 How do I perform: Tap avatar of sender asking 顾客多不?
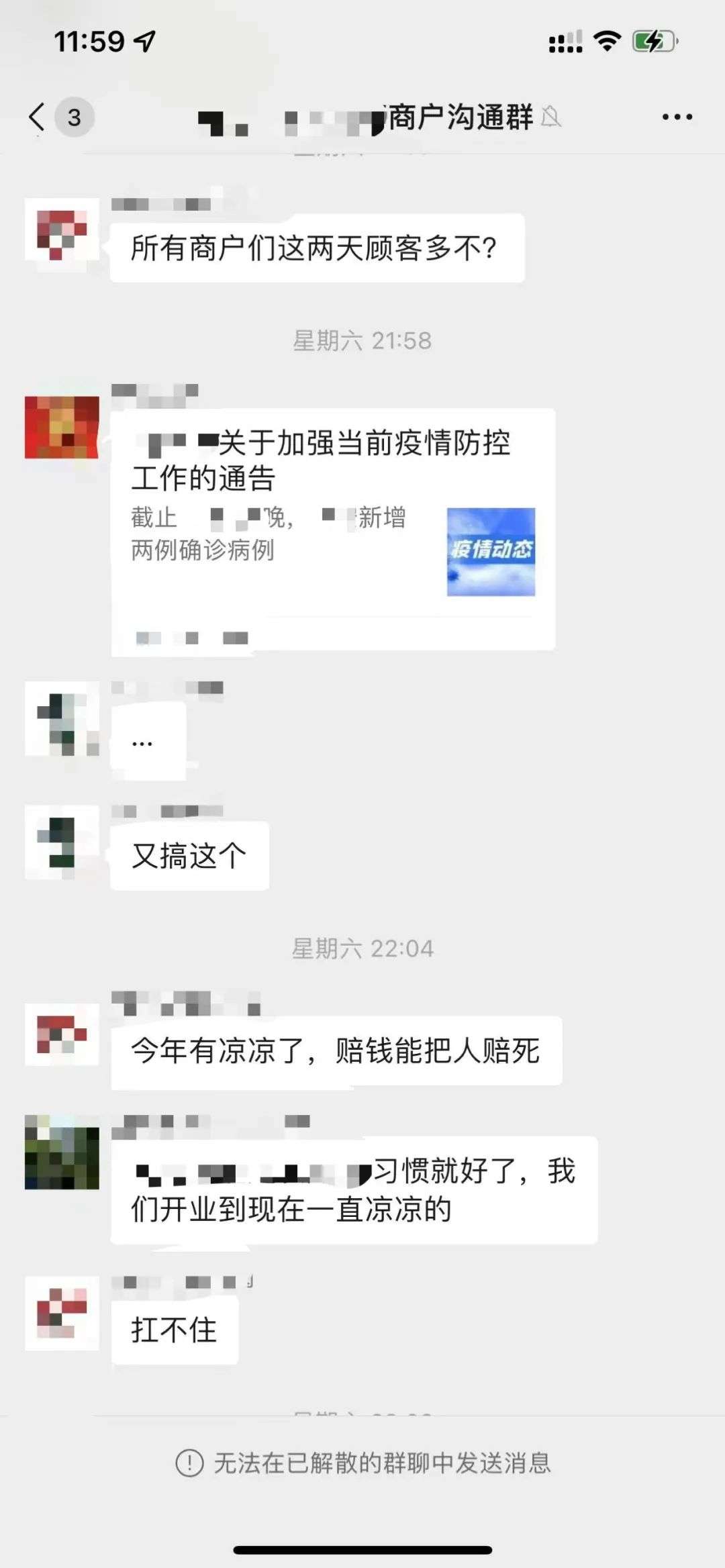62,235
